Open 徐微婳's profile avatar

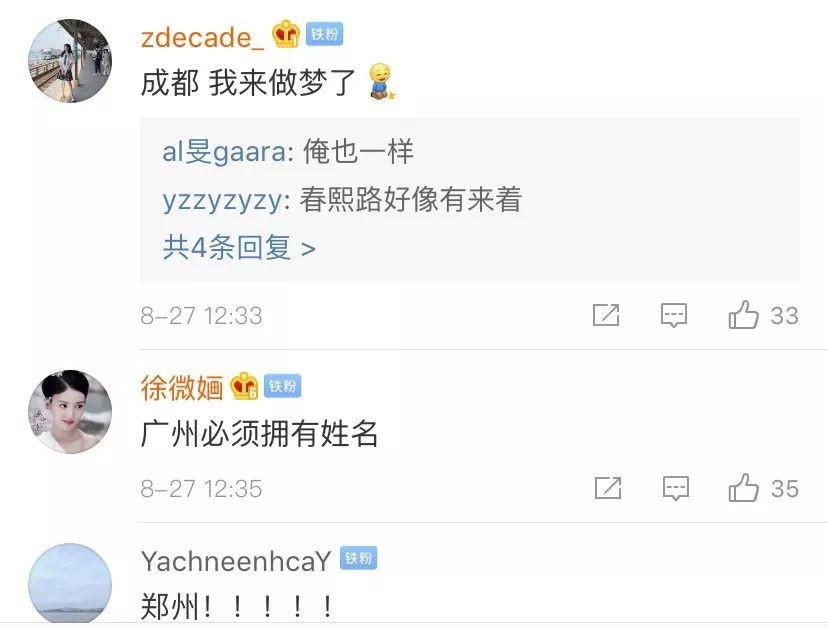click(70, 412)
